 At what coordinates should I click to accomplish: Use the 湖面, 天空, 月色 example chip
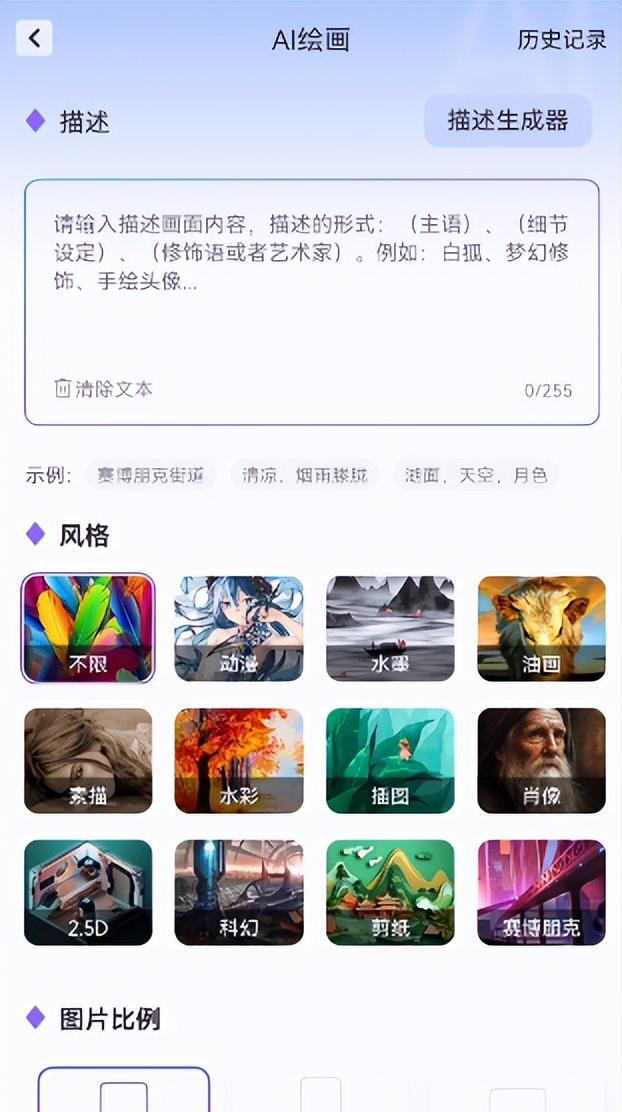tap(475, 475)
